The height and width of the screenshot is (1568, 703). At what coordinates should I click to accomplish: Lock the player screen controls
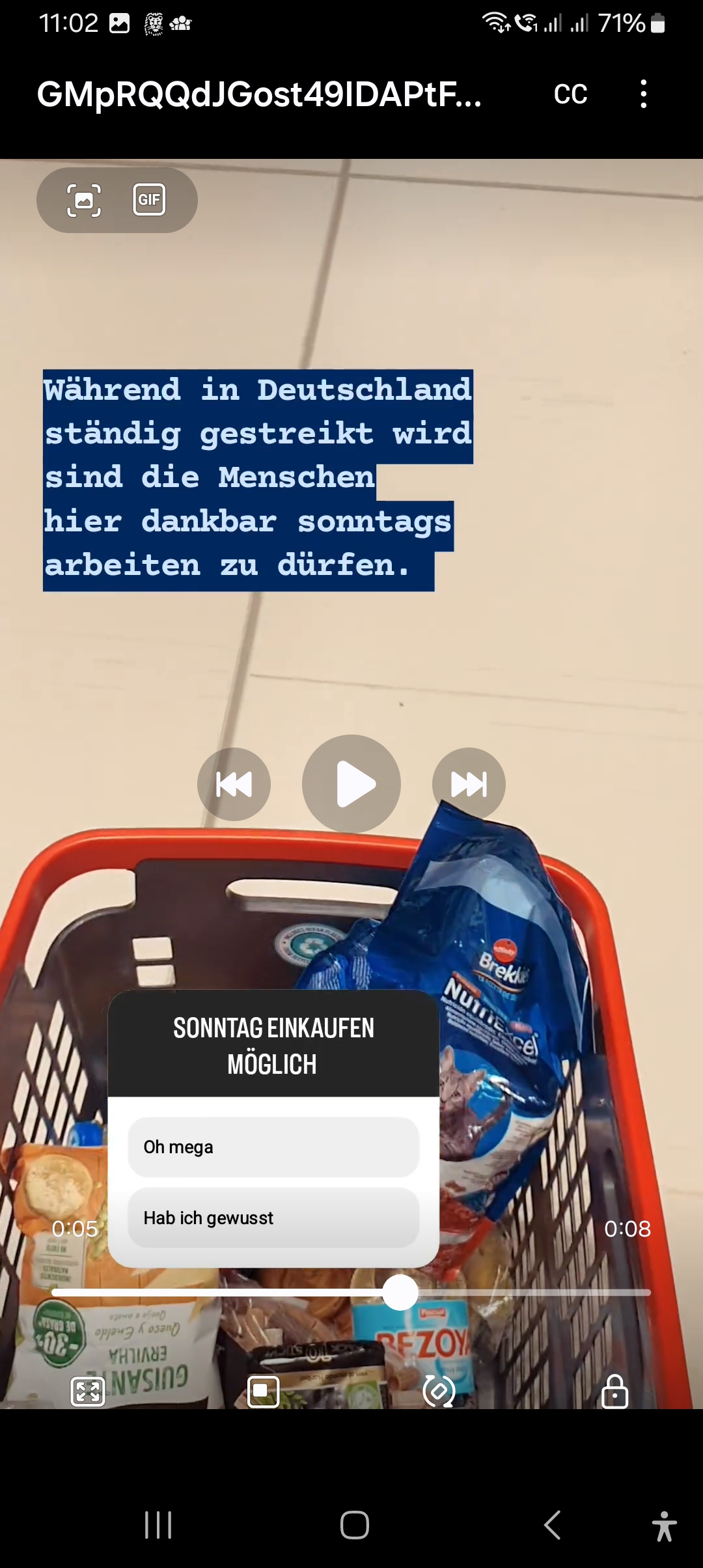coord(614,1392)
